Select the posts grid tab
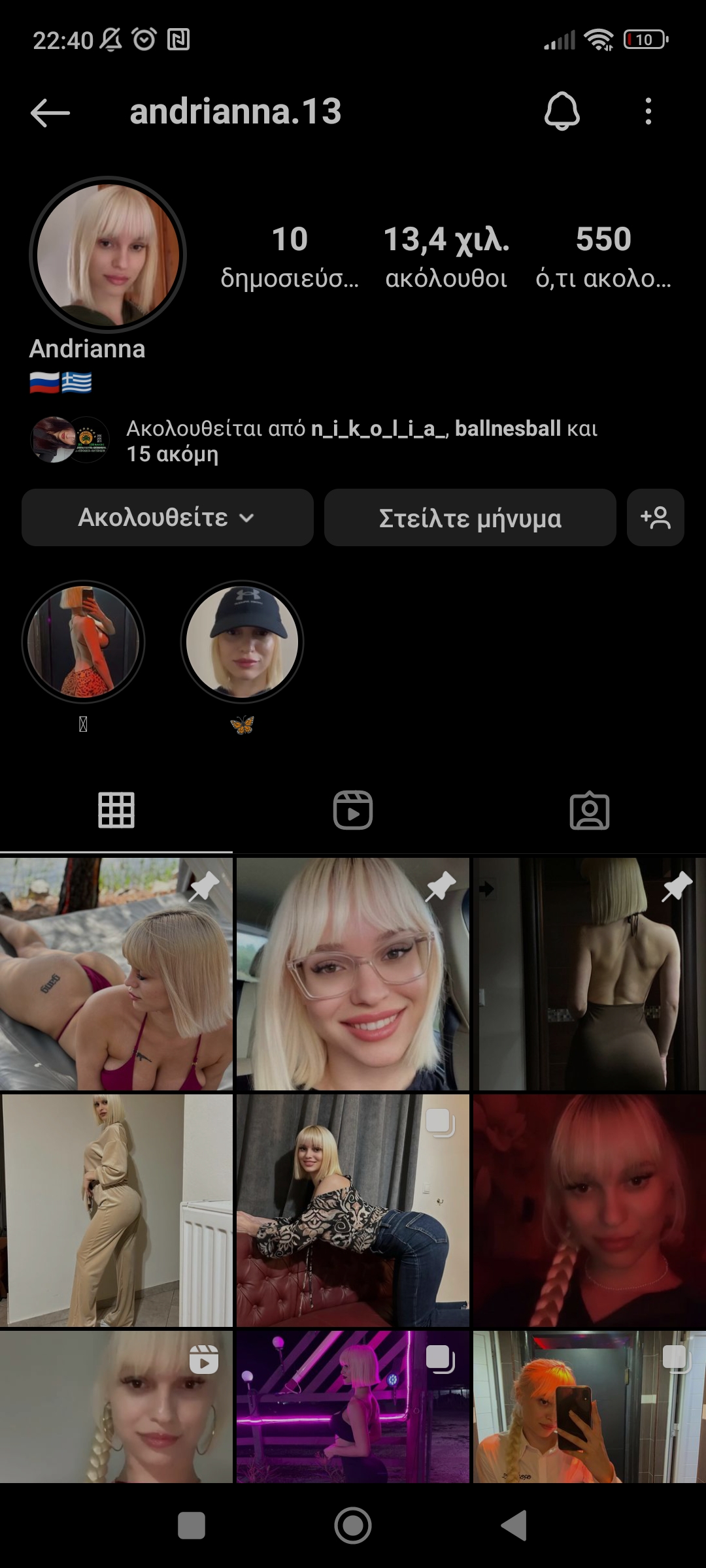This screenshot has width=706, height=1568. pos(116,810)
